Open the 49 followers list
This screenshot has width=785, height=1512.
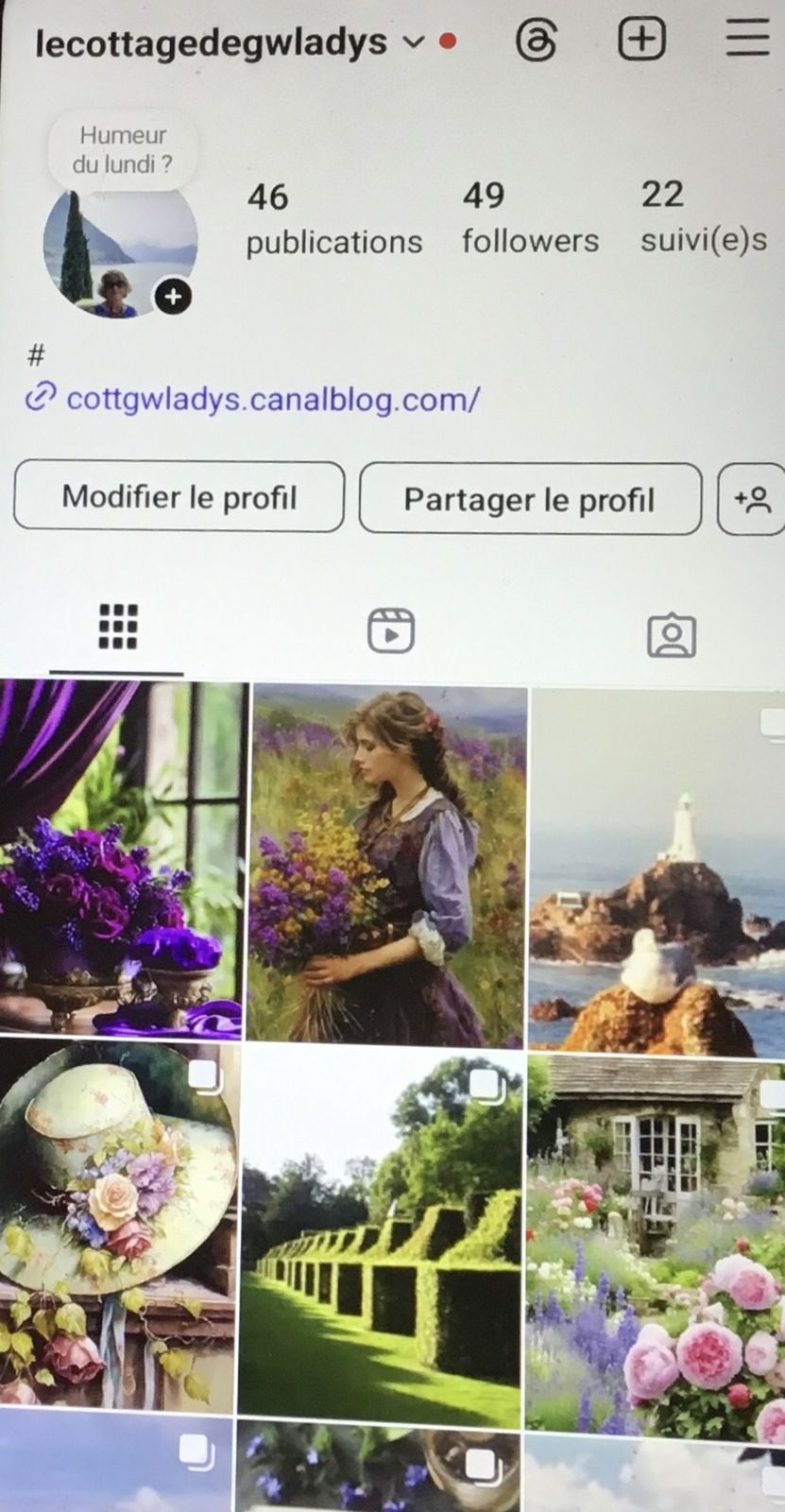click(529, 217)
